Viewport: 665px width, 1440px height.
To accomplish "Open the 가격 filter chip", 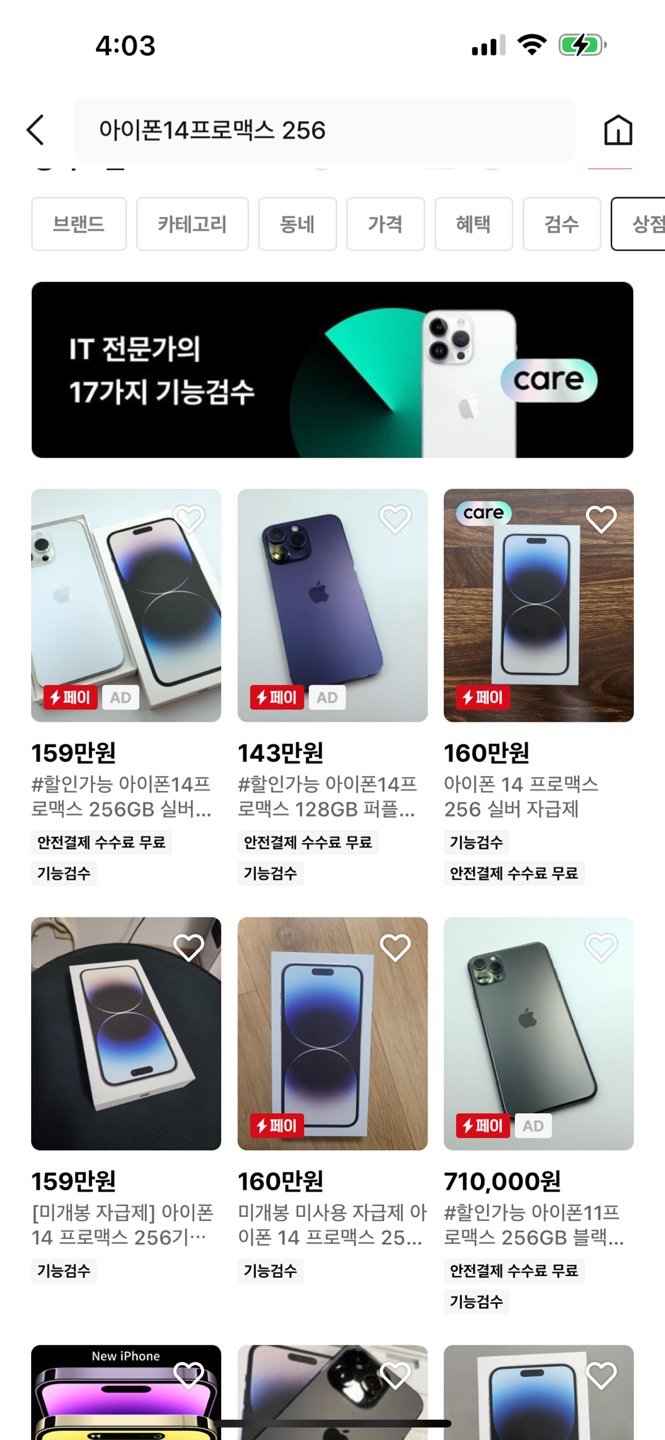I will [x=385, y=224].
